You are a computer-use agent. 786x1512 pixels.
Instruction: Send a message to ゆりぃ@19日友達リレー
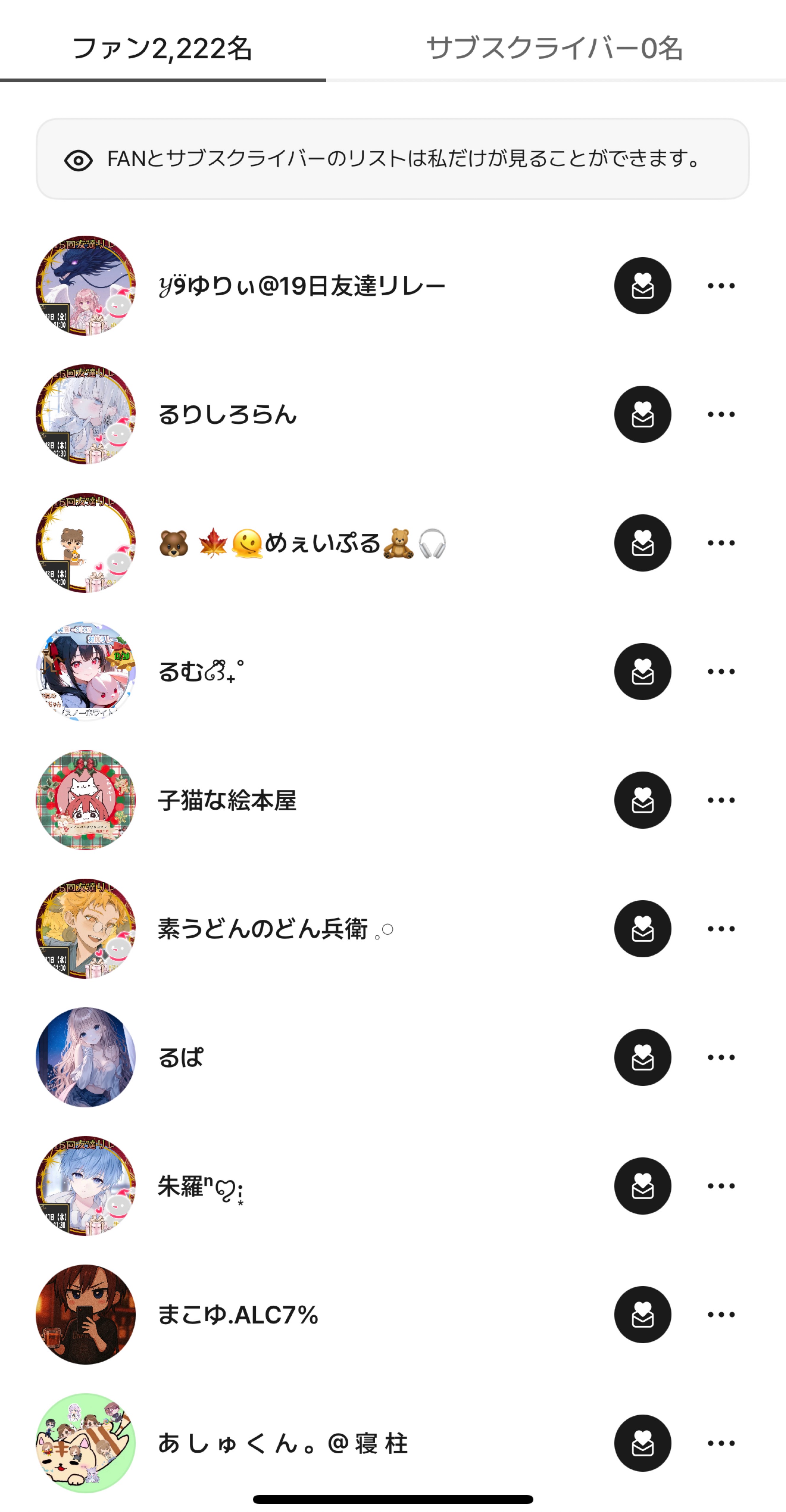click(643, 286)
